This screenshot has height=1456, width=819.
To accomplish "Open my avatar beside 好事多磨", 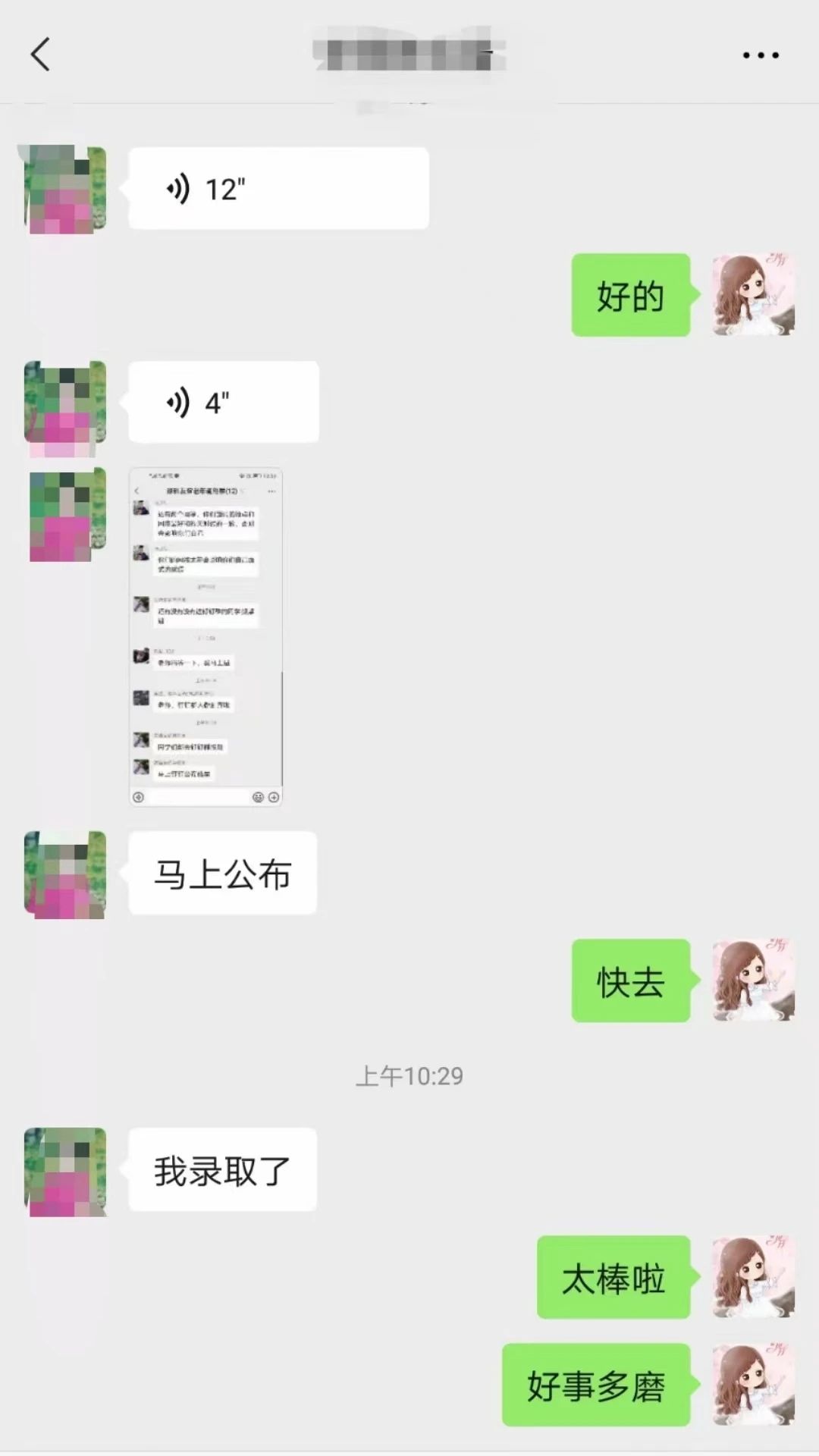I will point(753,1385).
